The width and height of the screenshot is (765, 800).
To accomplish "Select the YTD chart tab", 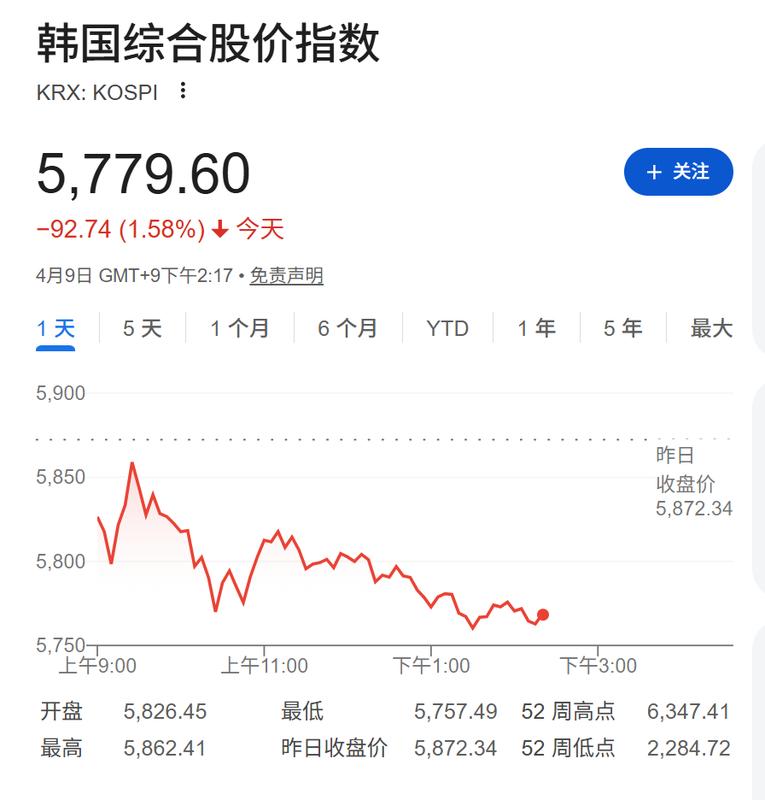I will (447, 328).
